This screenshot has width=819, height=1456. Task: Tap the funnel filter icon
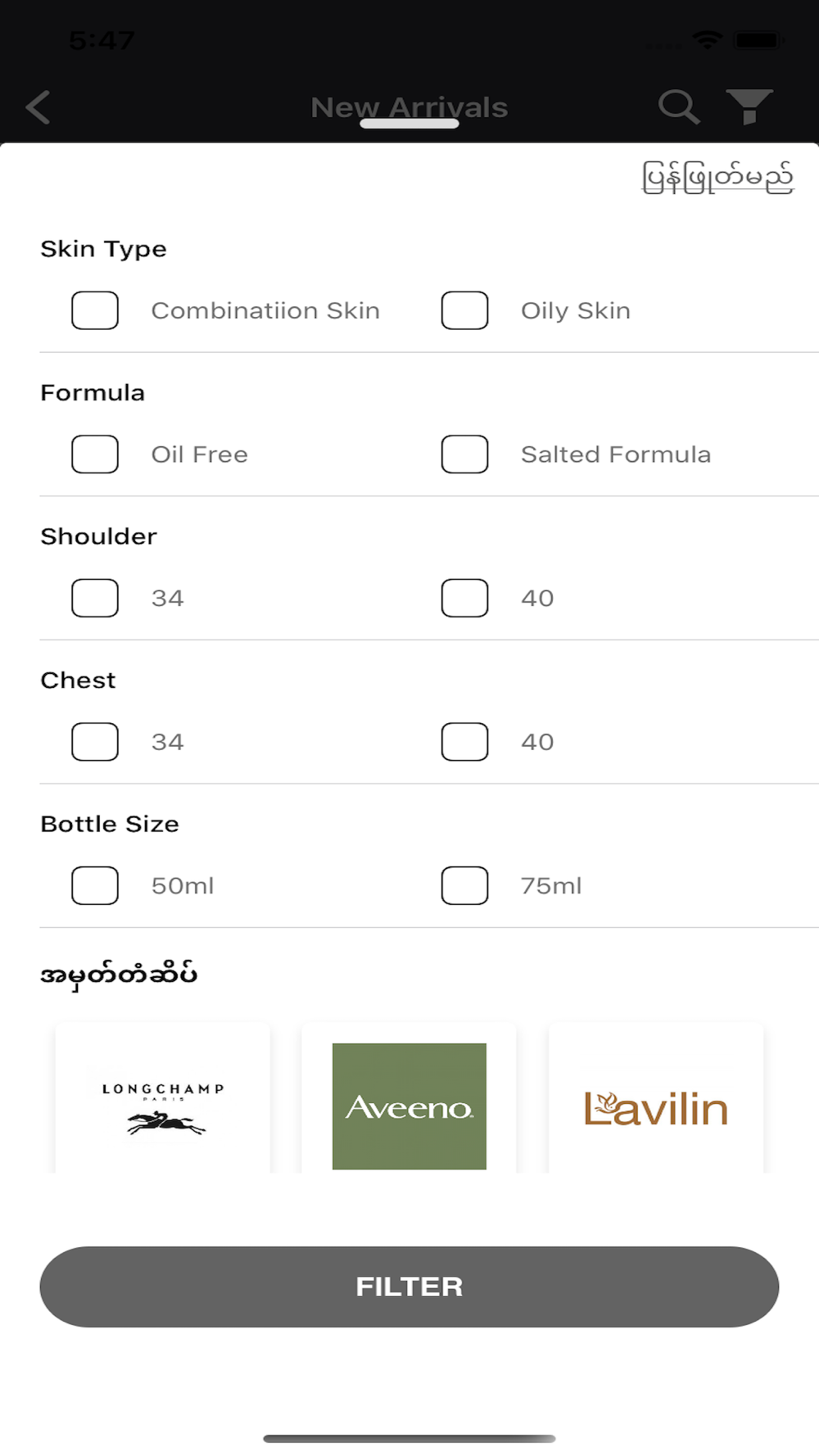click(749, 107)
